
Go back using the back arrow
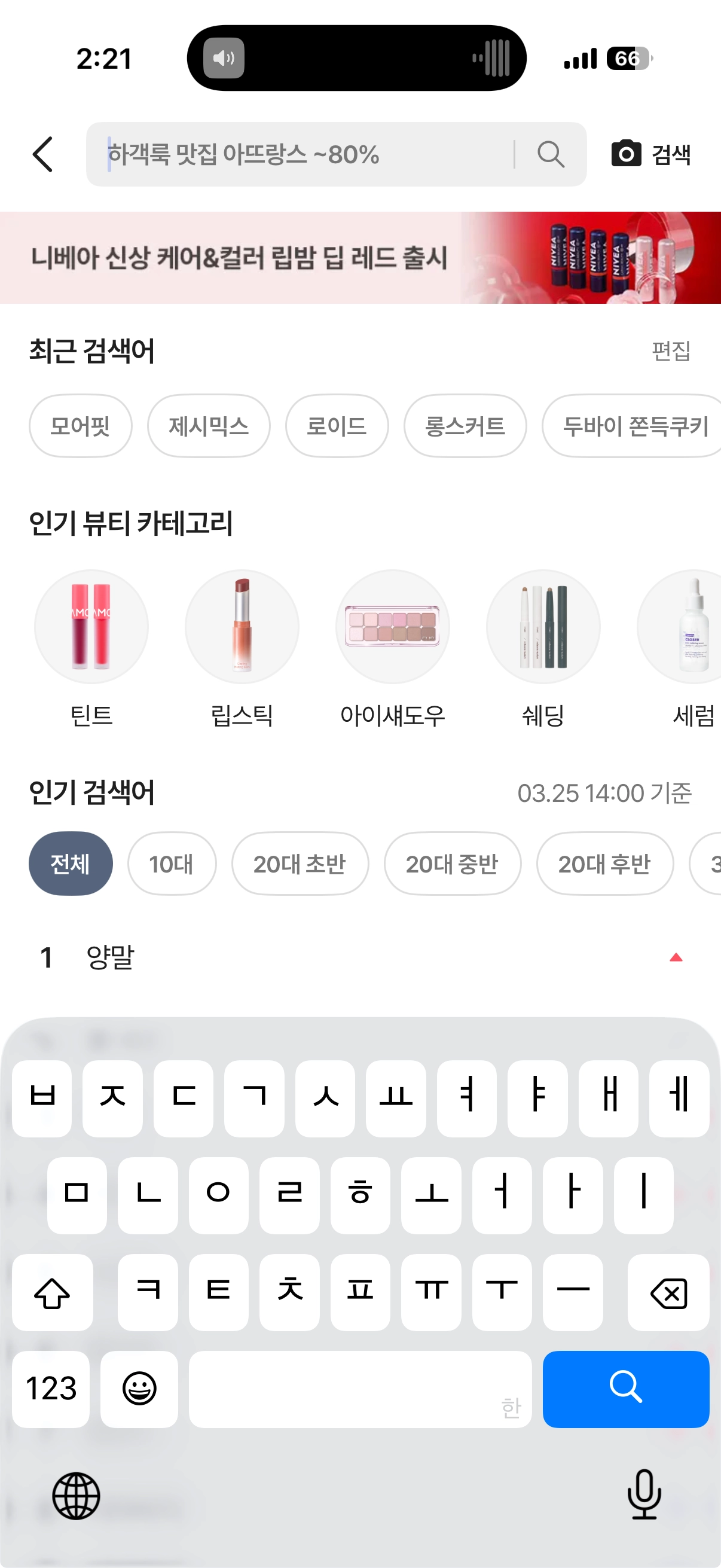[42, 154]
